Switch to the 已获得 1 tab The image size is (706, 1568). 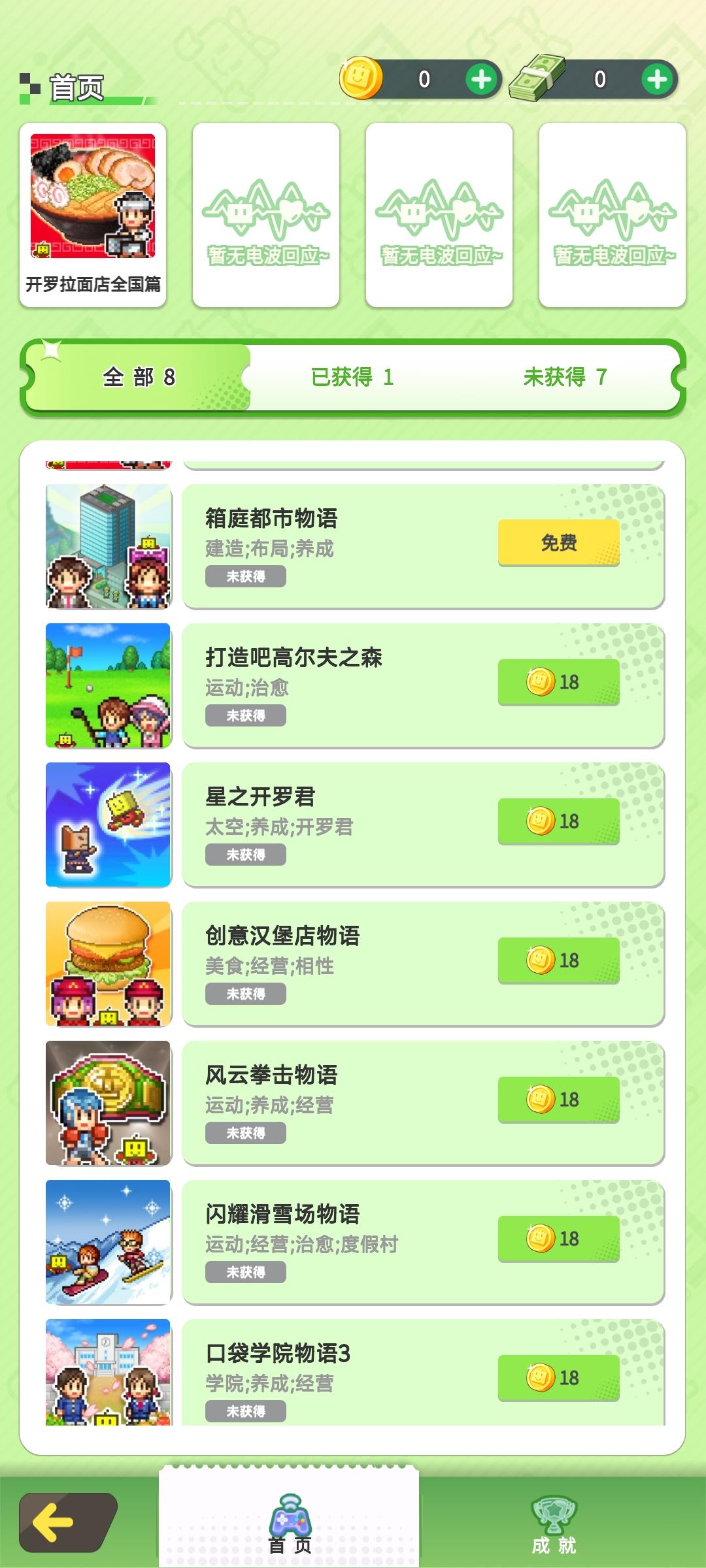[352, 376]
